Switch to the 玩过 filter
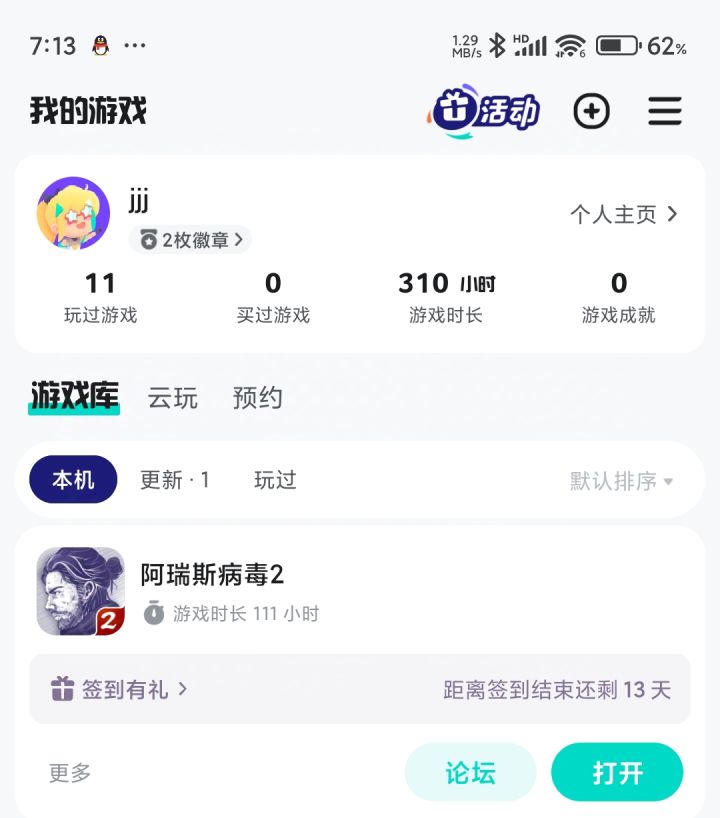This screenshot has height=818, width=720. 275,480
